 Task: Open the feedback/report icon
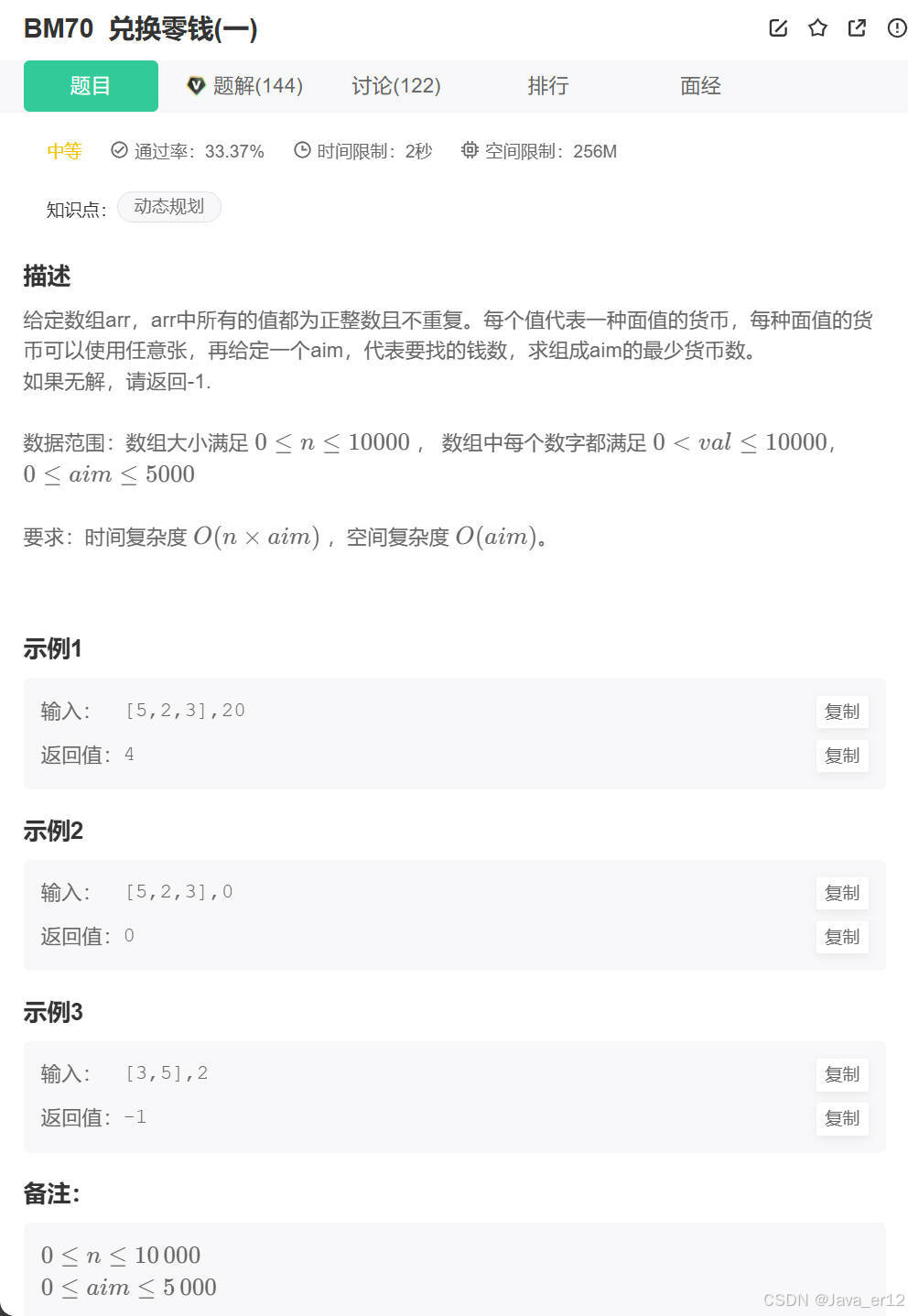(x=894, y=27)
